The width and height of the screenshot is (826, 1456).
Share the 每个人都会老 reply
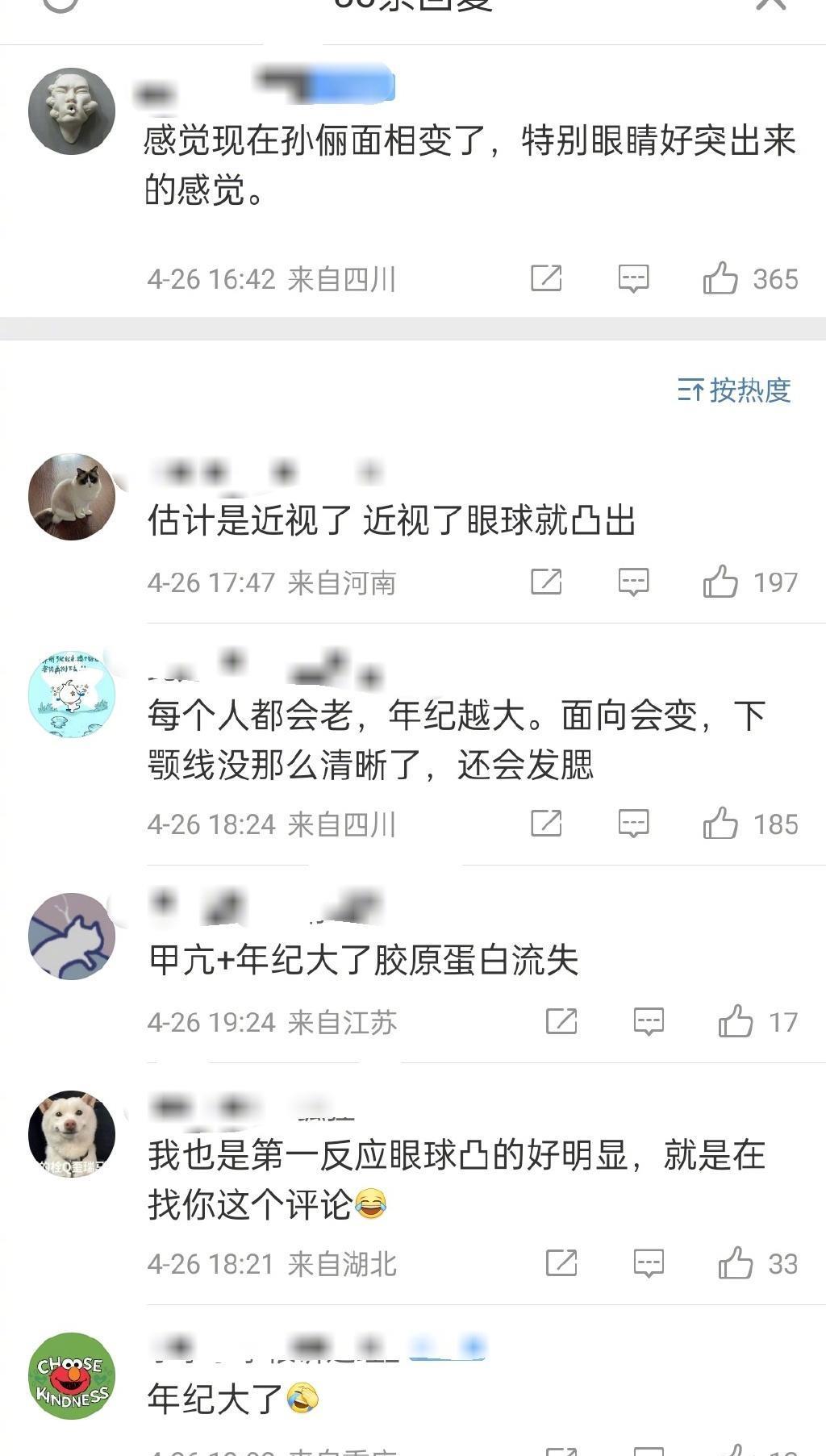(x=546, y=824)
